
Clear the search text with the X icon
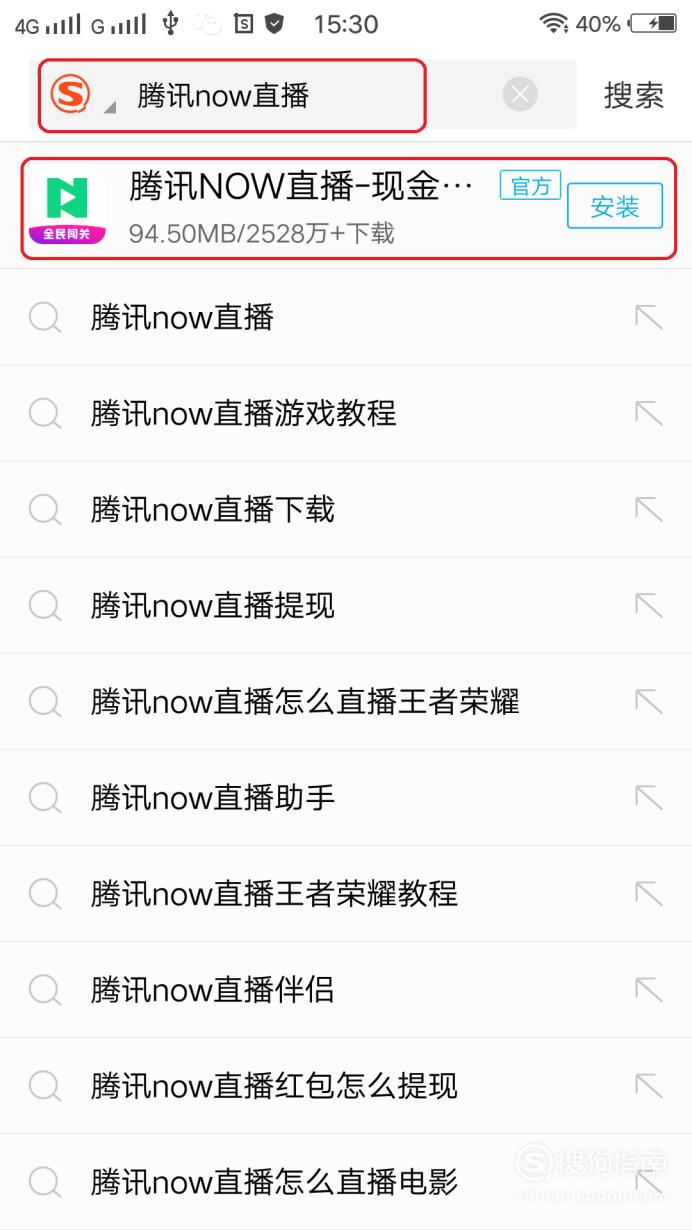[x=519, y=95]
